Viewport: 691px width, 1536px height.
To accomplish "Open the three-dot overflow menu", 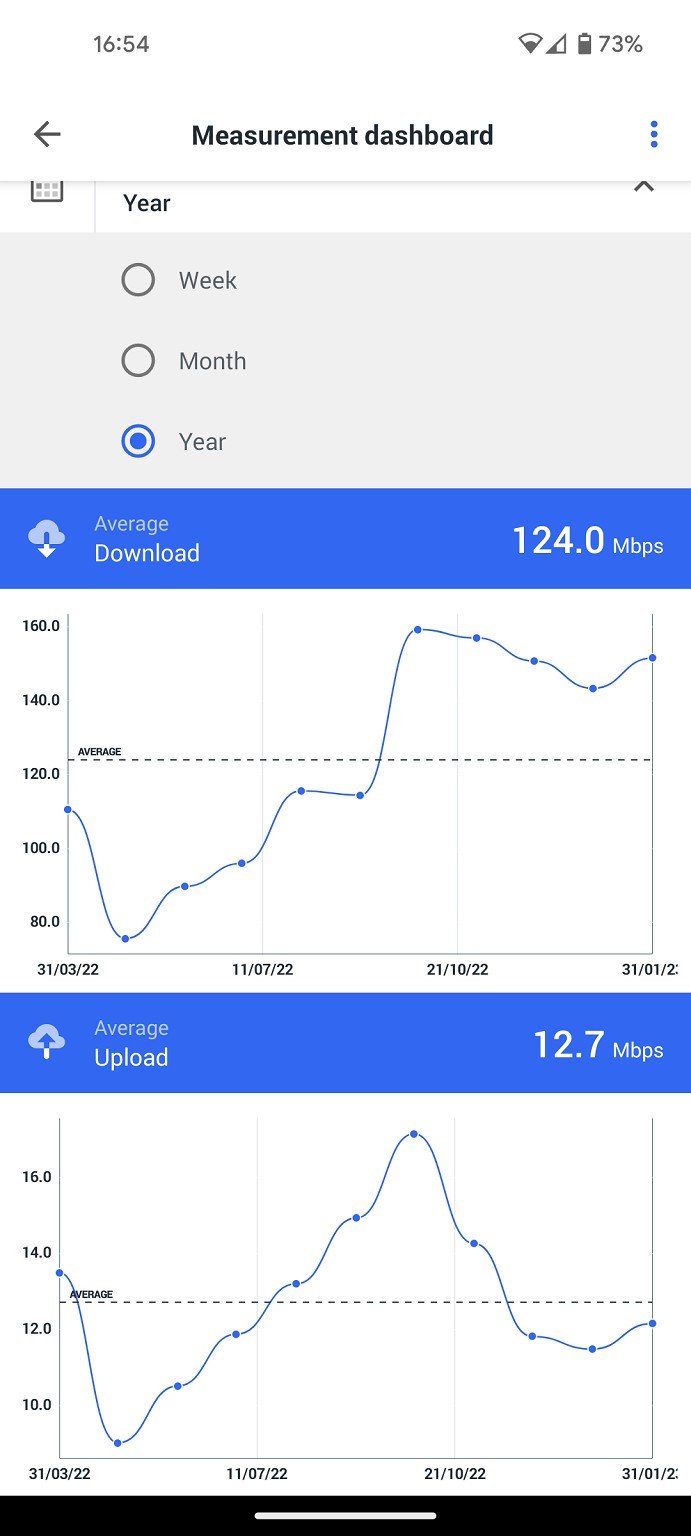I will point(654,134).
